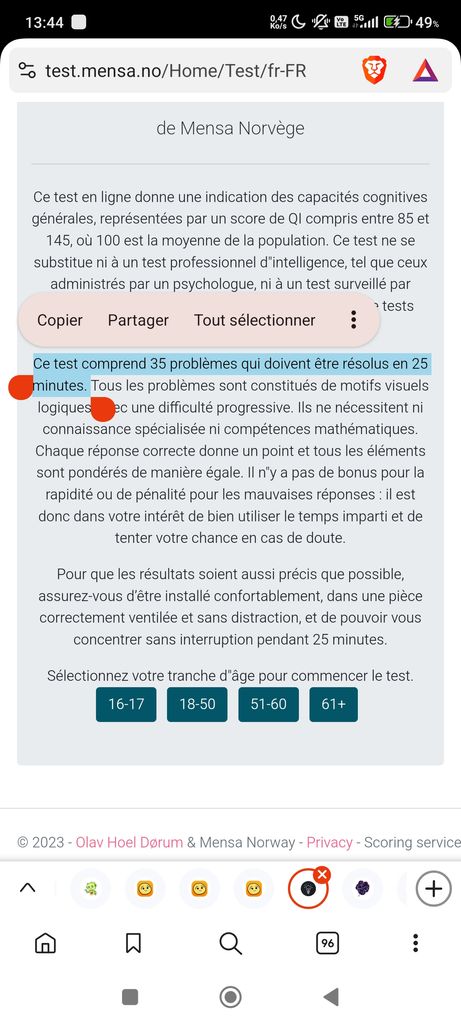
Task: Tap Tout sélectionner in selection menu
Action: 255,320
